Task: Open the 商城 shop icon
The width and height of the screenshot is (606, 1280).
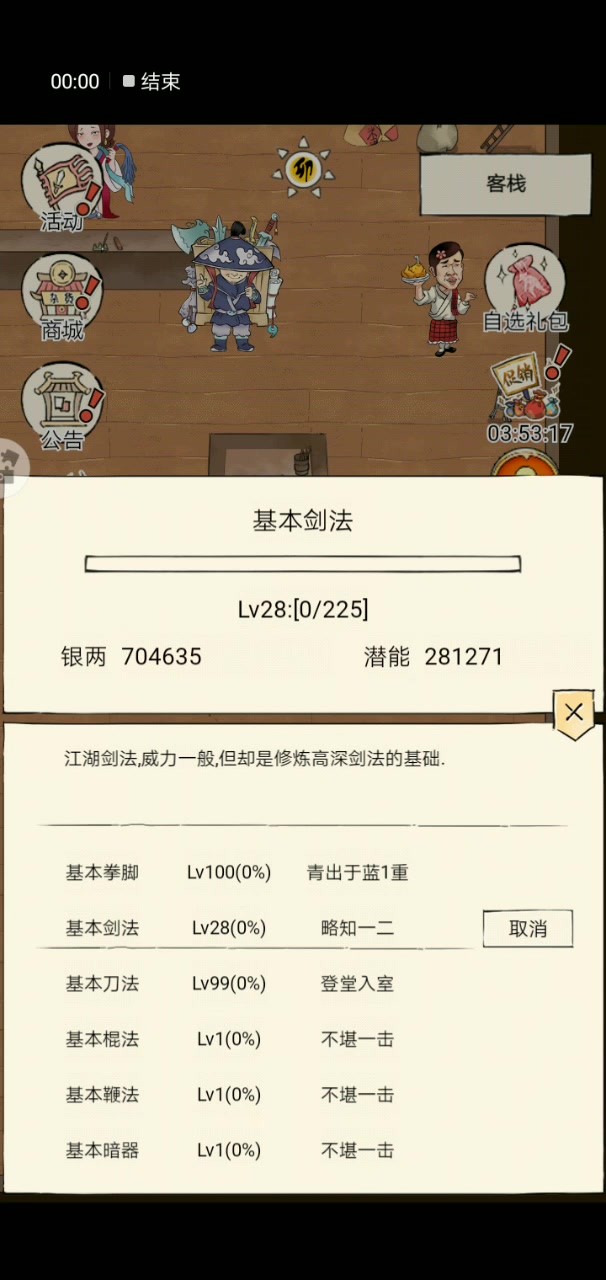Action: pos(62,296)
